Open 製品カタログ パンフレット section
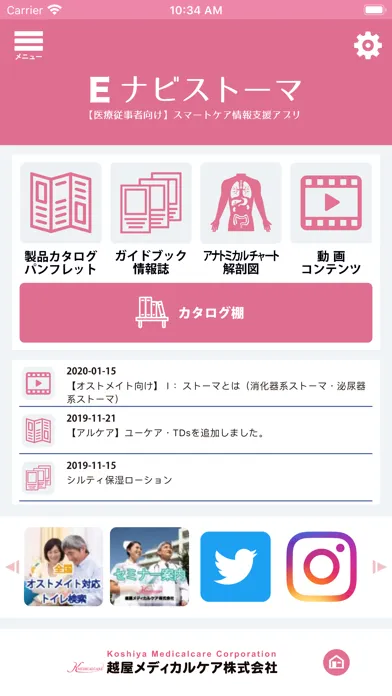 coord(61,219)
